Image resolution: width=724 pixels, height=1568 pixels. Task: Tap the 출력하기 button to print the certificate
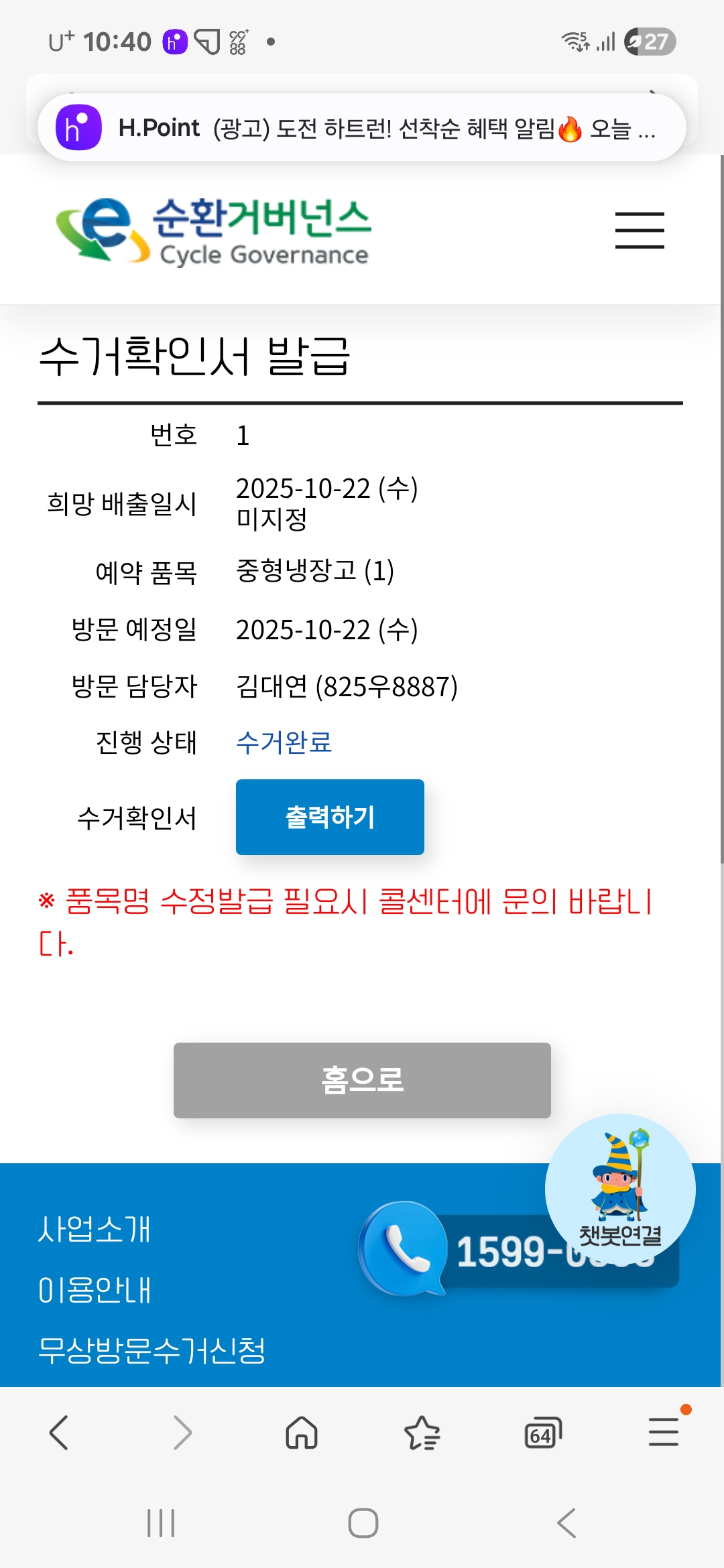tap(330, 817)
